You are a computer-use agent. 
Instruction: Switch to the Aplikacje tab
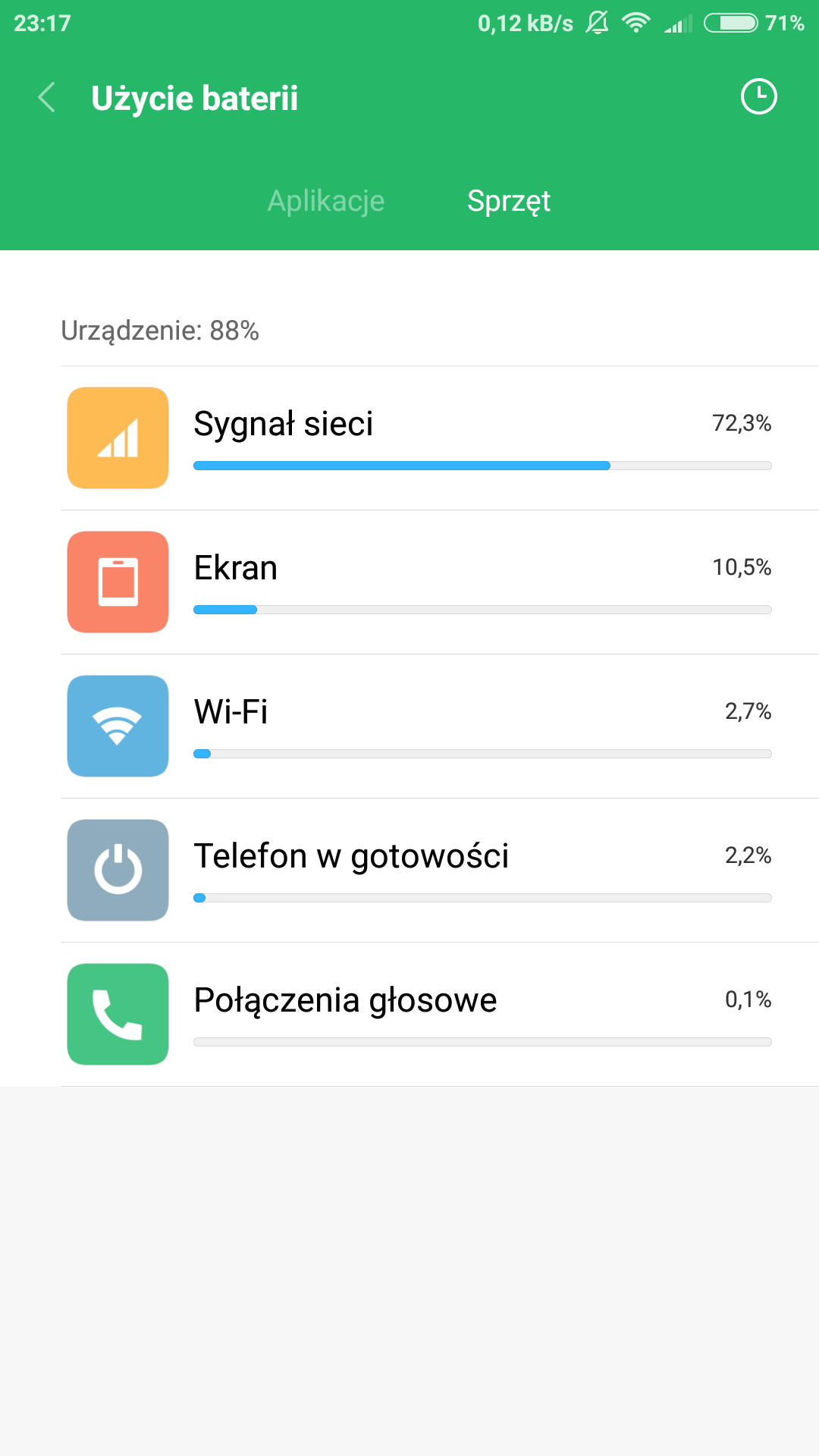326,201
